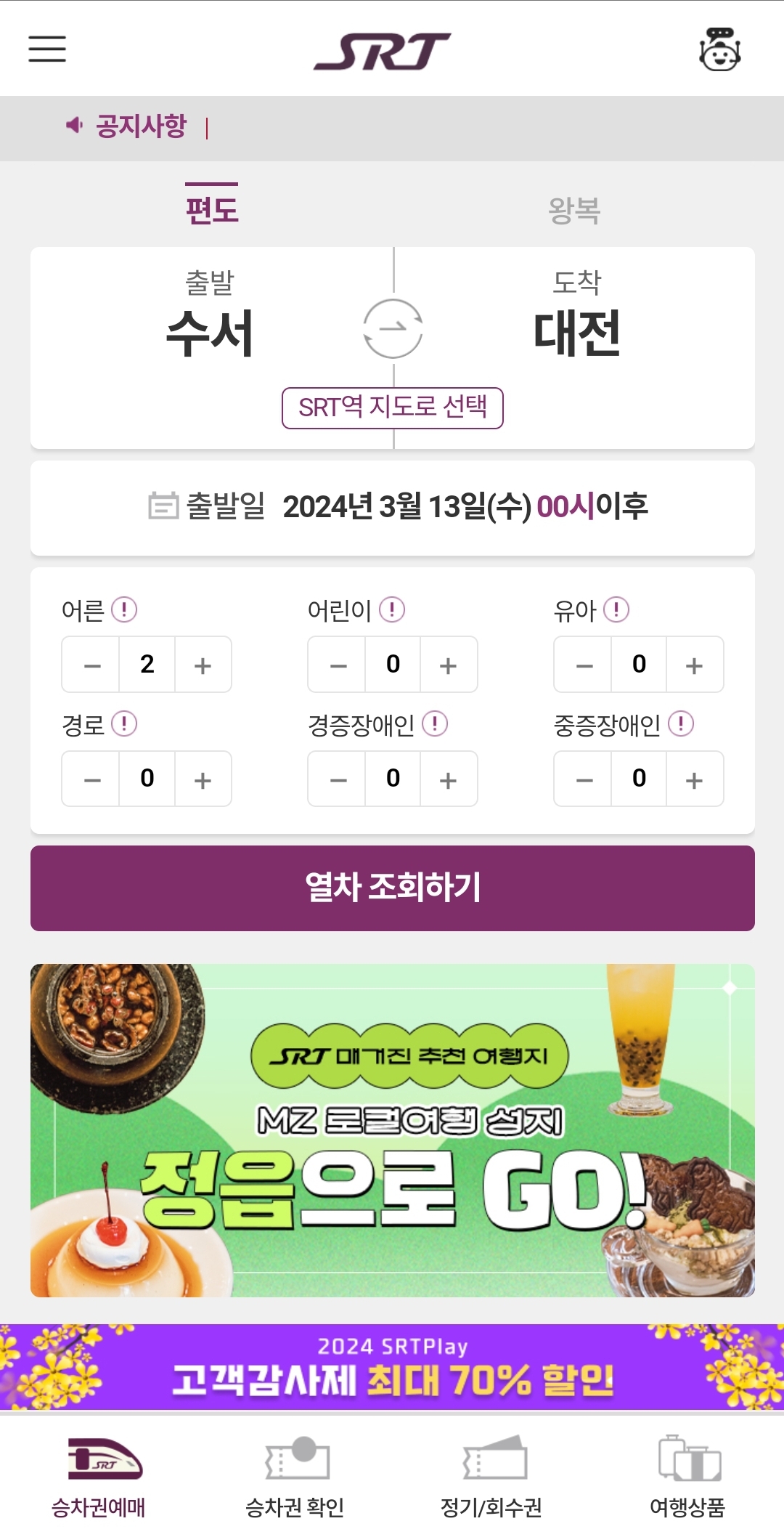
Task: Open the hamburger menu
Action: [x=47, y=49]
